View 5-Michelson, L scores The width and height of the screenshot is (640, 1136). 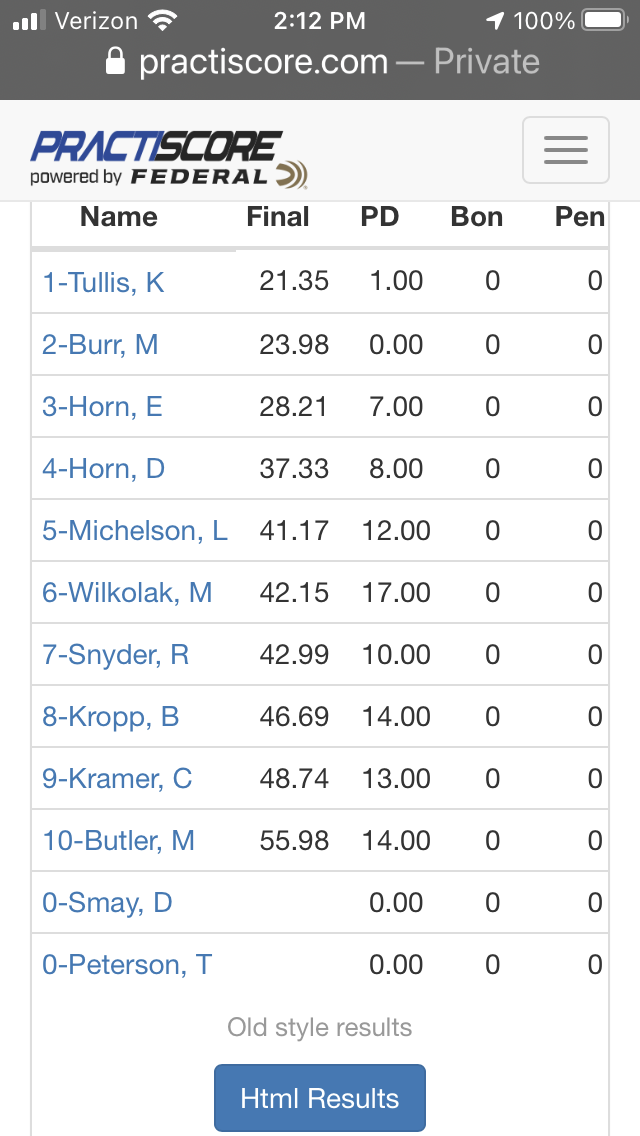[x=135, y=530]
